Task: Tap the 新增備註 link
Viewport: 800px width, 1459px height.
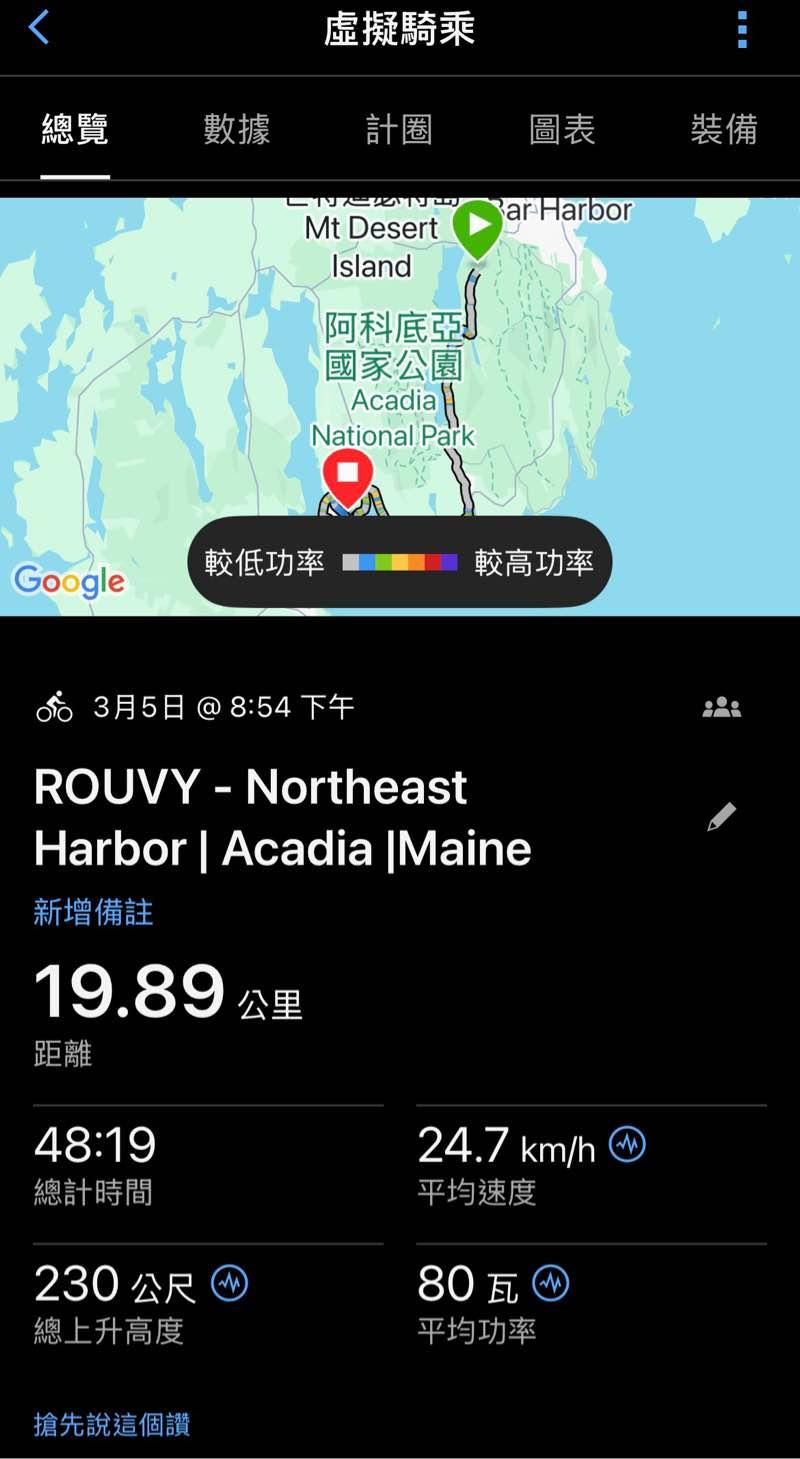Action: (94, 912)
